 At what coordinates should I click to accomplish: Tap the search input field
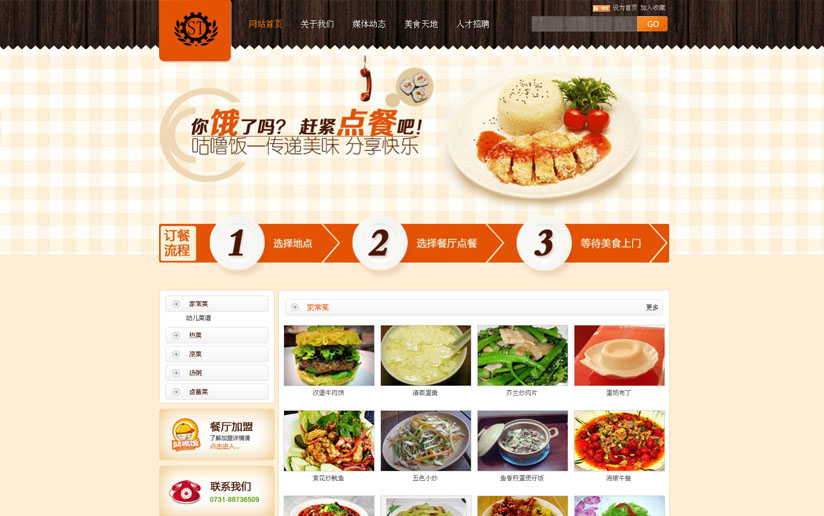tap(584, 24)
